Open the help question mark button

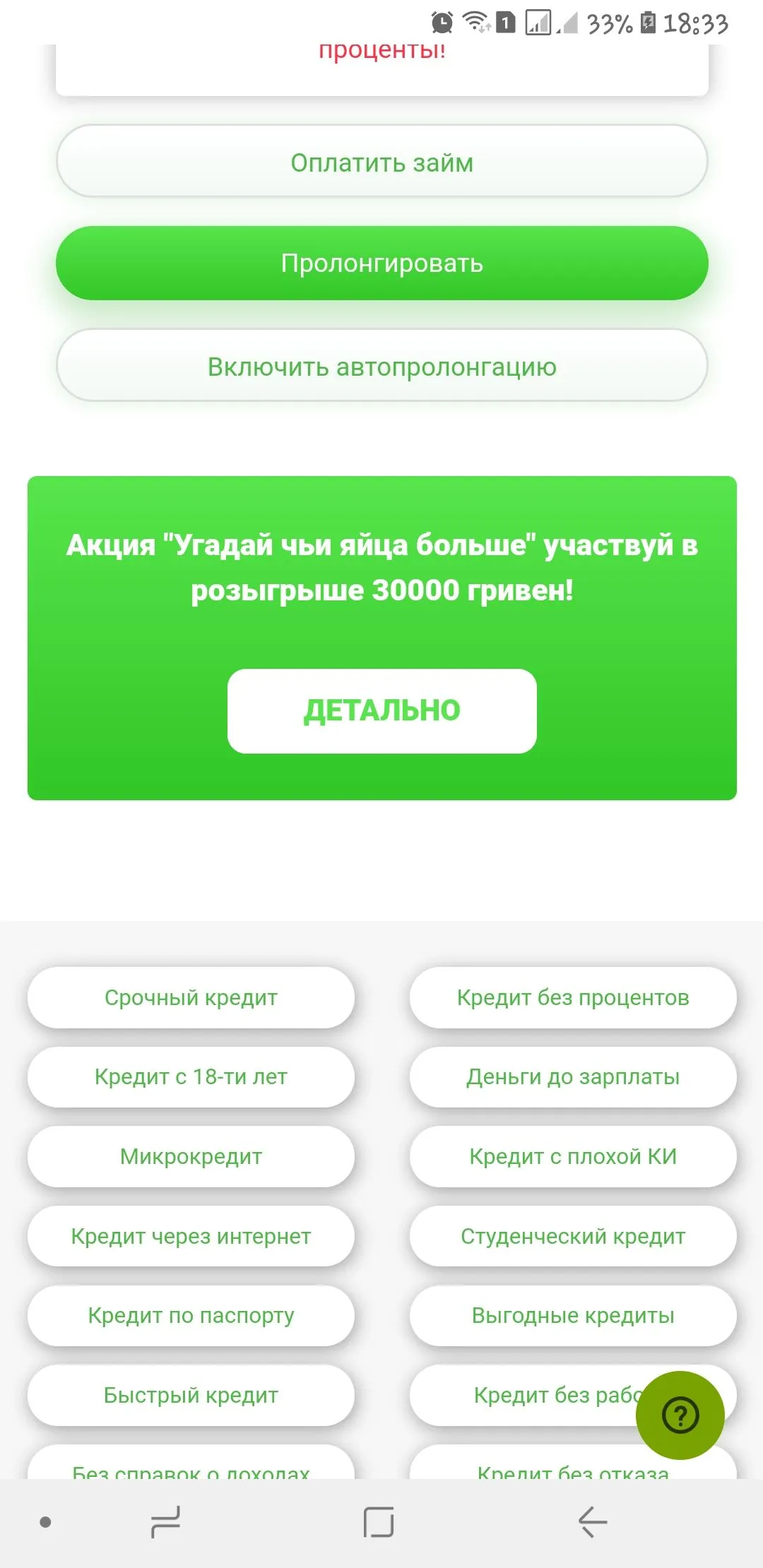tap(680, 1415)
